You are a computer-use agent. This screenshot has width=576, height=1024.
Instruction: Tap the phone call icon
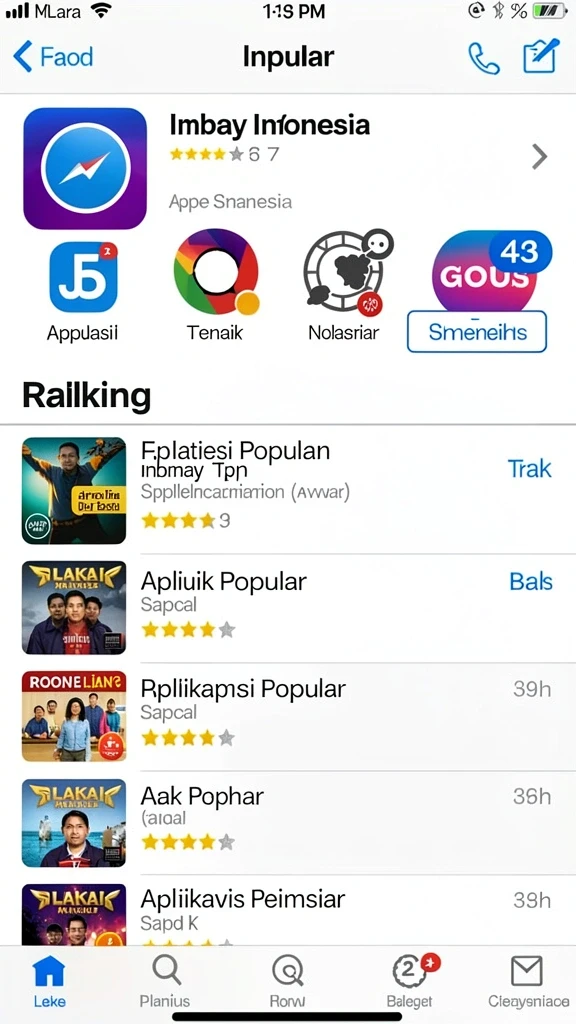[x=484, y=57]
